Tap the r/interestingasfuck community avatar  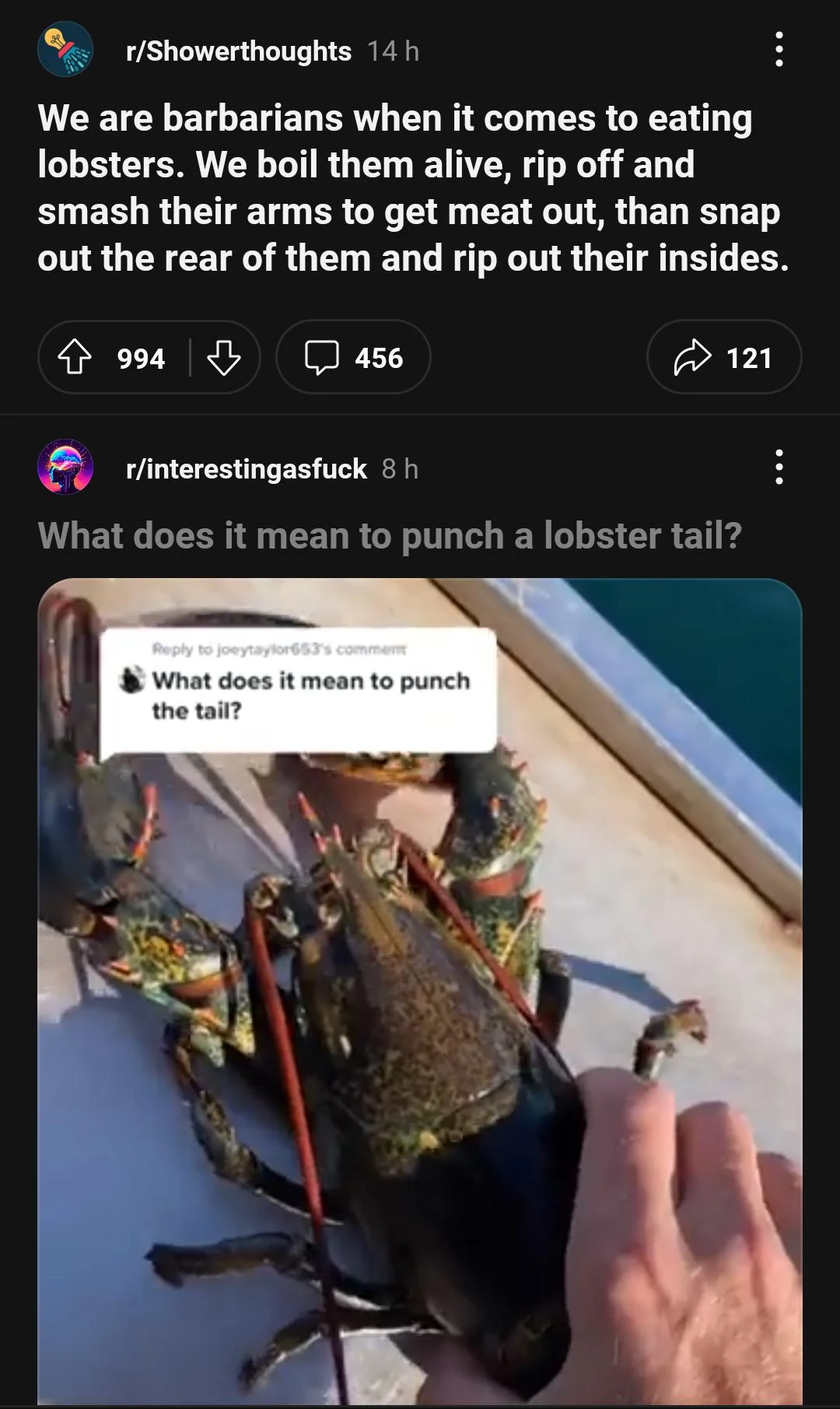coord(65,467)
